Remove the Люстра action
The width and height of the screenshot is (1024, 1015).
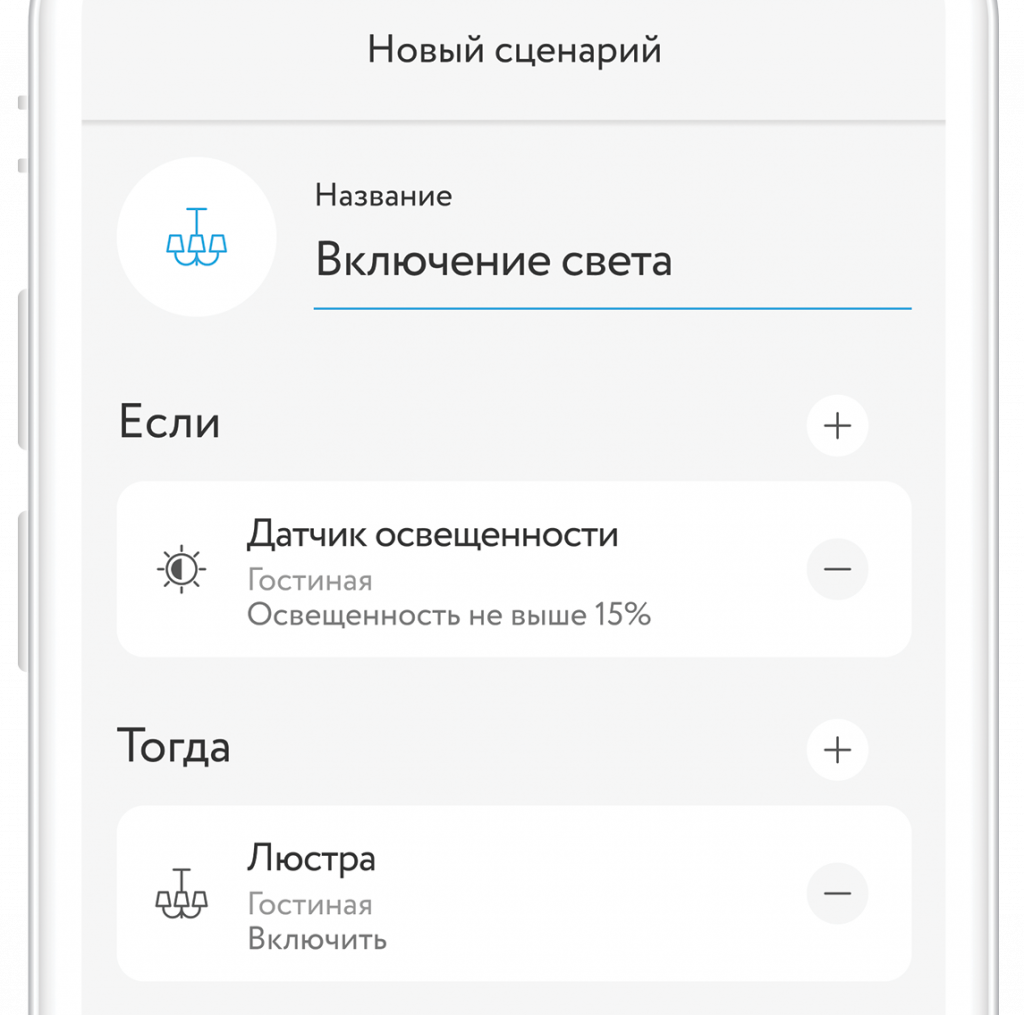pos(837,893)
